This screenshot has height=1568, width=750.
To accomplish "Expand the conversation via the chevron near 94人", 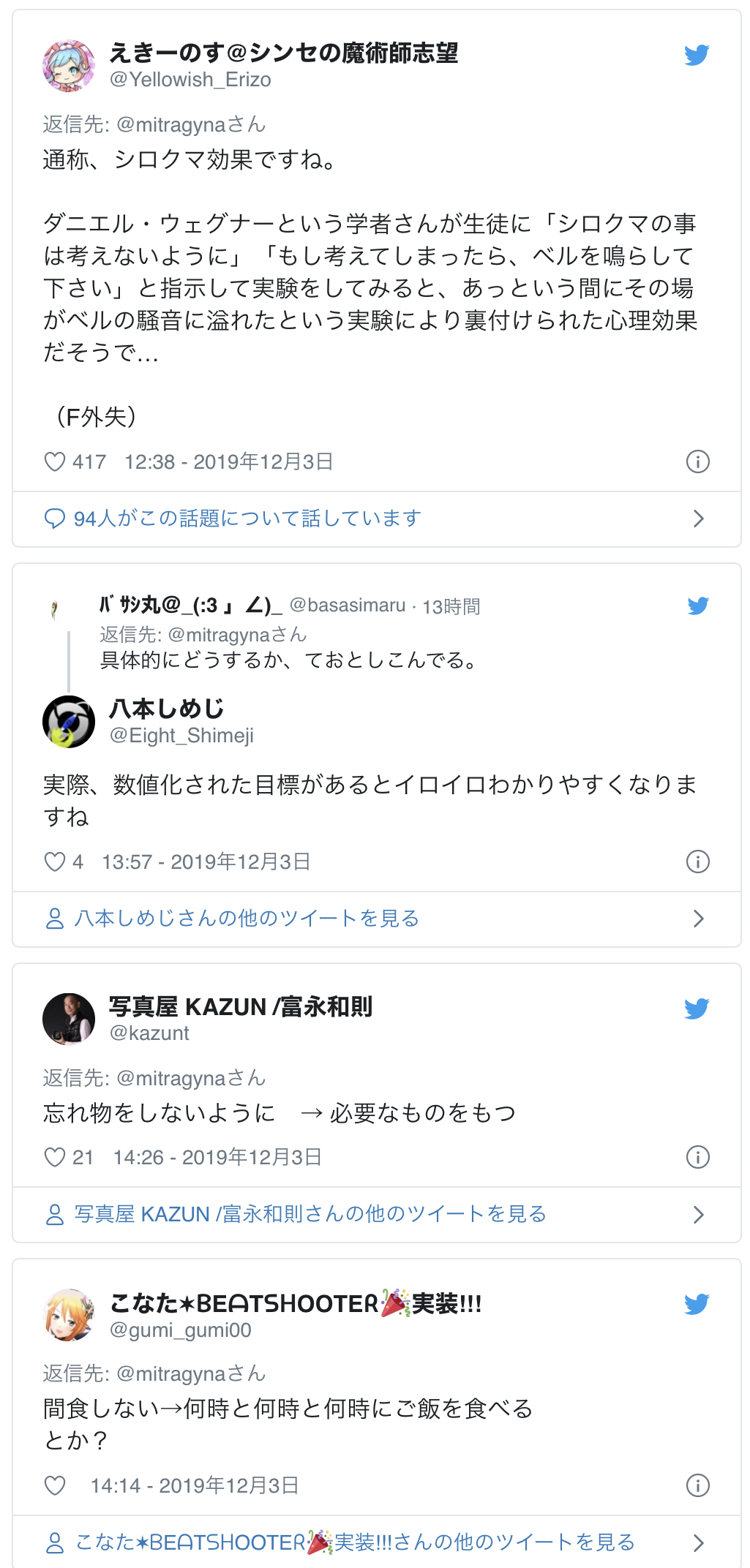I will point(700,519).
